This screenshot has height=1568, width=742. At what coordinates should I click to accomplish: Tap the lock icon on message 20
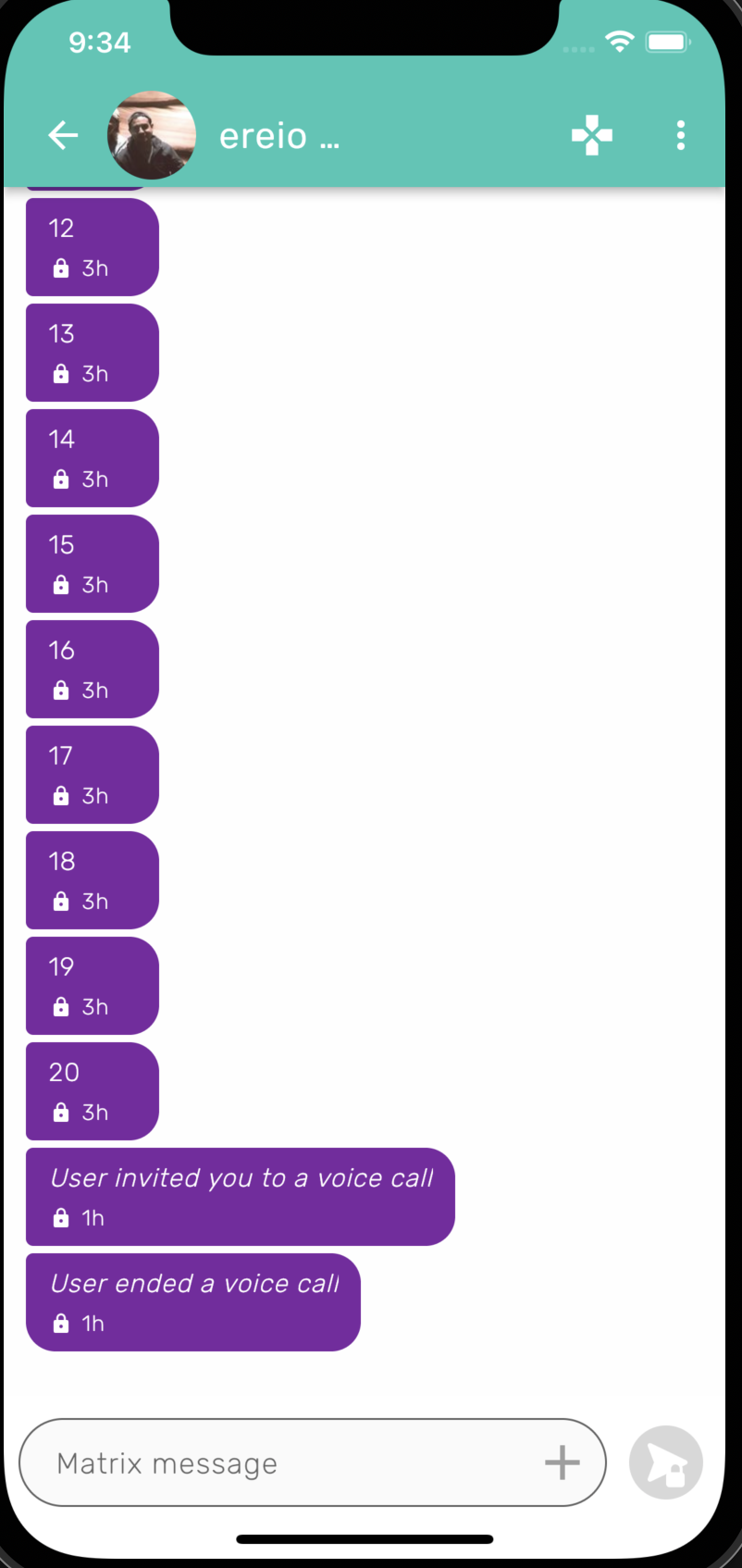pos(59,1112)
